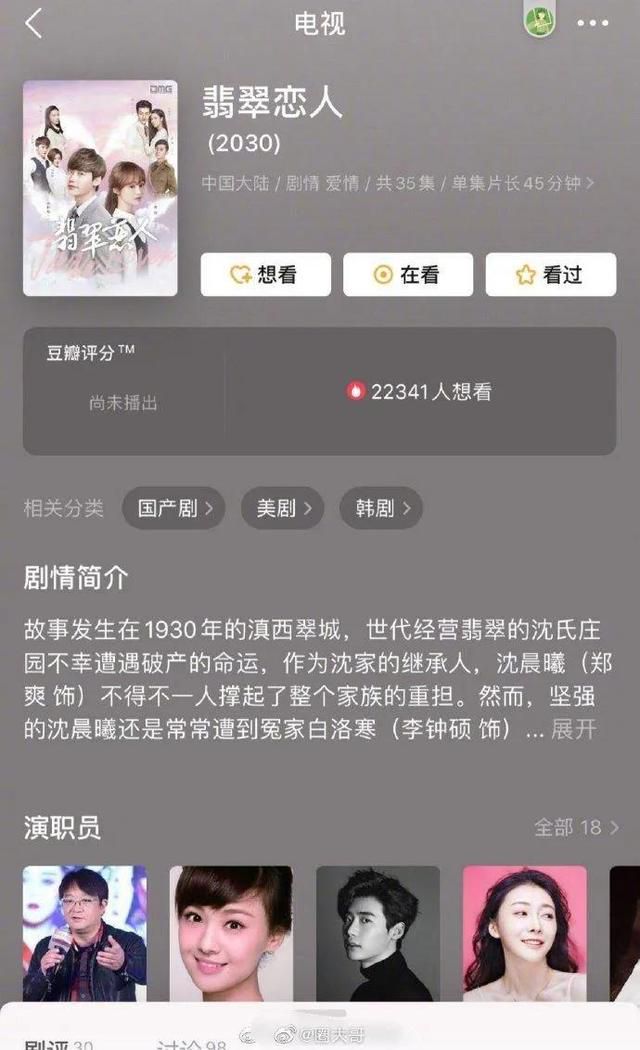The height and width of the screenshot is (1050, 640).
Task: Open the green profile avatar
Action: click(540, 21)
